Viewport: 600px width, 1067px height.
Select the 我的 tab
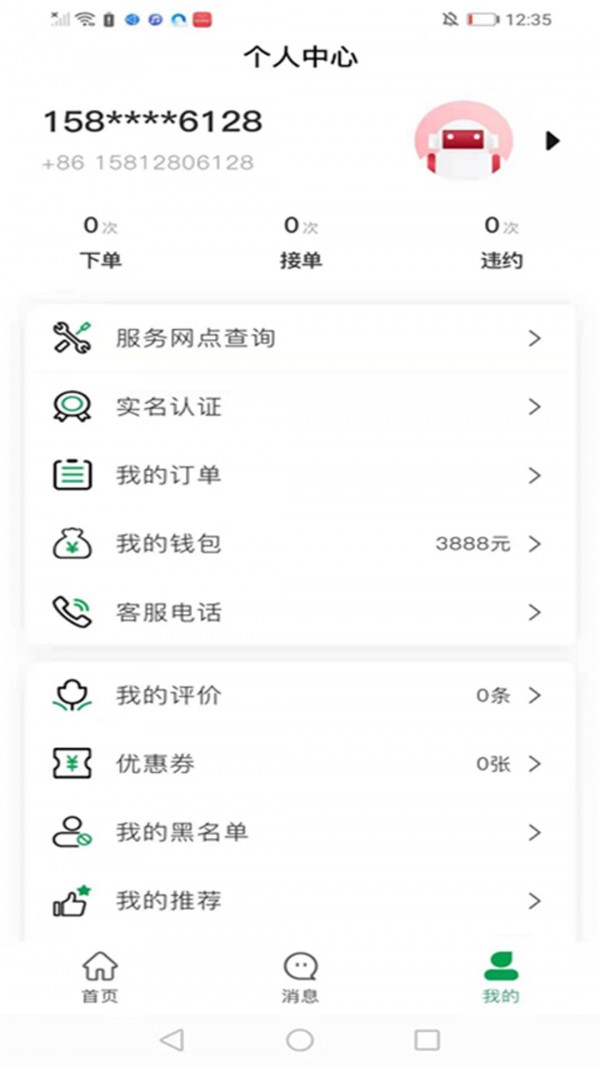501,977
